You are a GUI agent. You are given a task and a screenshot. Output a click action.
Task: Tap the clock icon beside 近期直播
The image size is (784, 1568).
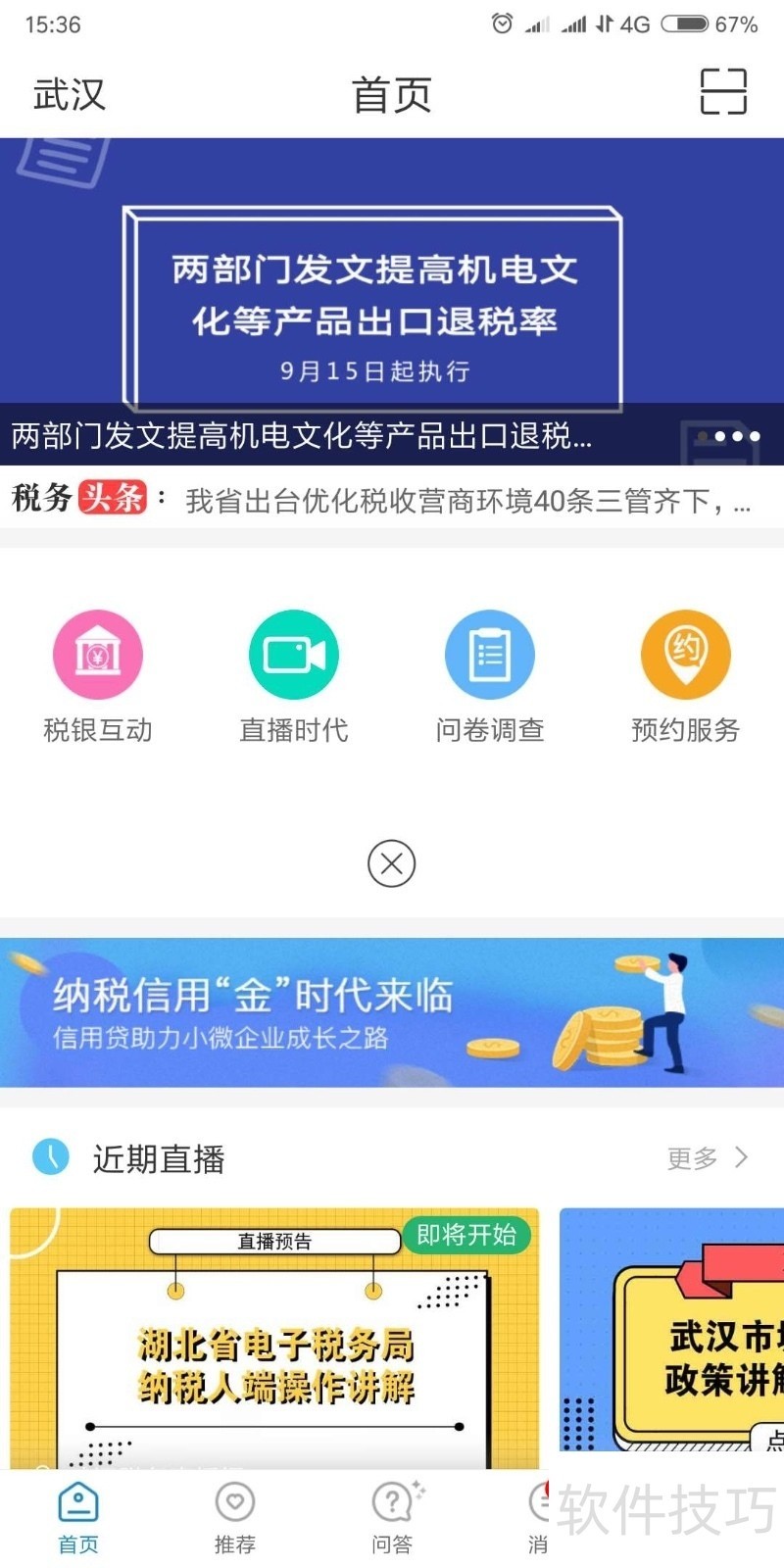pos(50,1158)
